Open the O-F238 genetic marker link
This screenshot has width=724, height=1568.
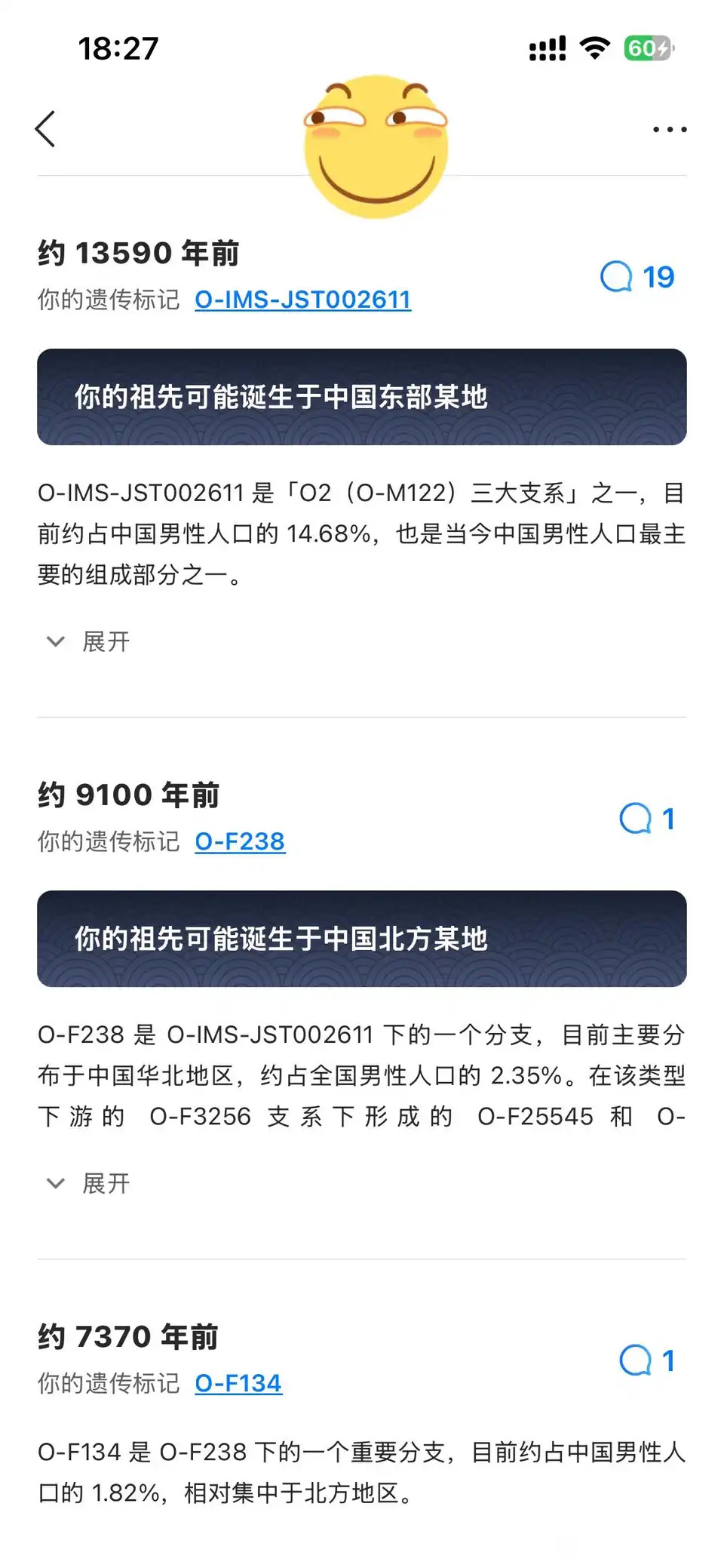pos(240,842)
